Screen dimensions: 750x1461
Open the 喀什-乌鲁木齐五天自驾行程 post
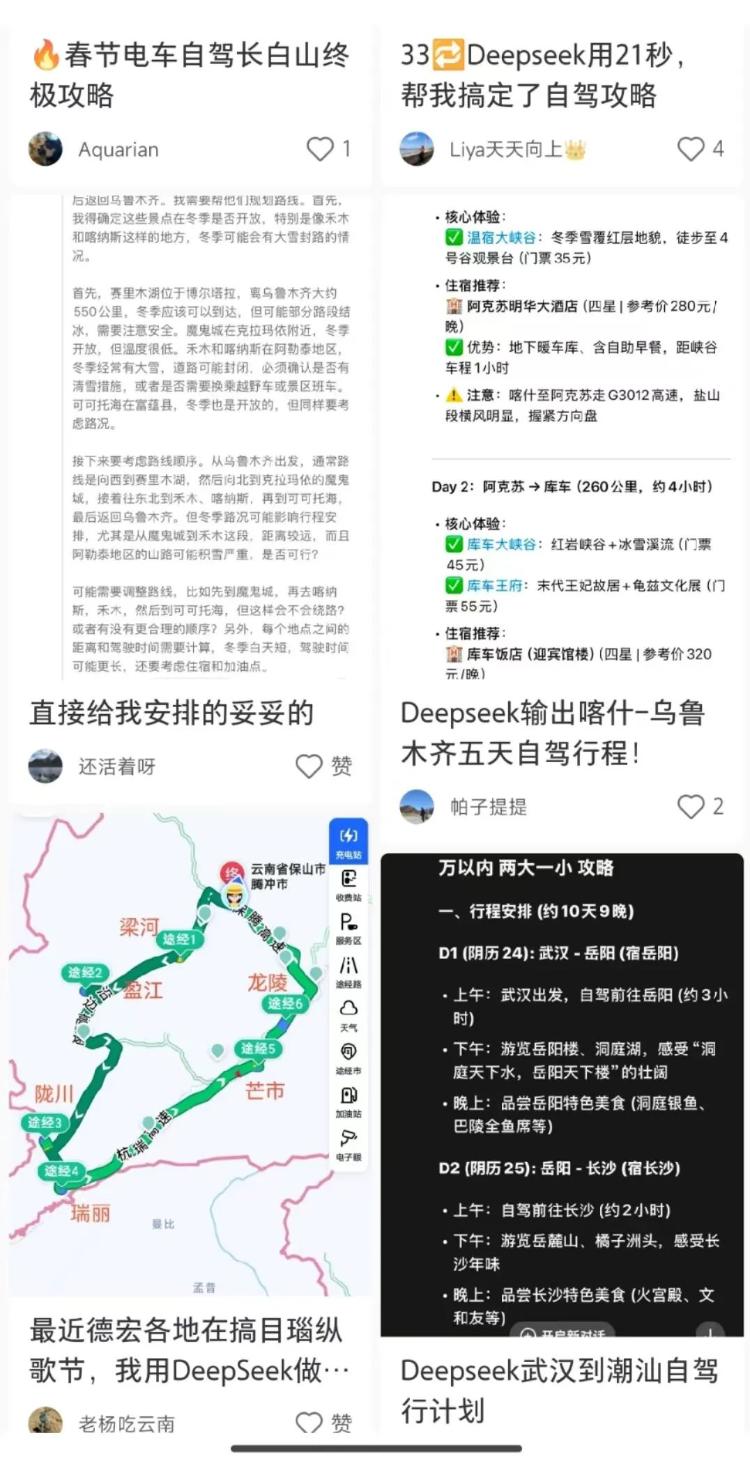click(x=553, y=732)
